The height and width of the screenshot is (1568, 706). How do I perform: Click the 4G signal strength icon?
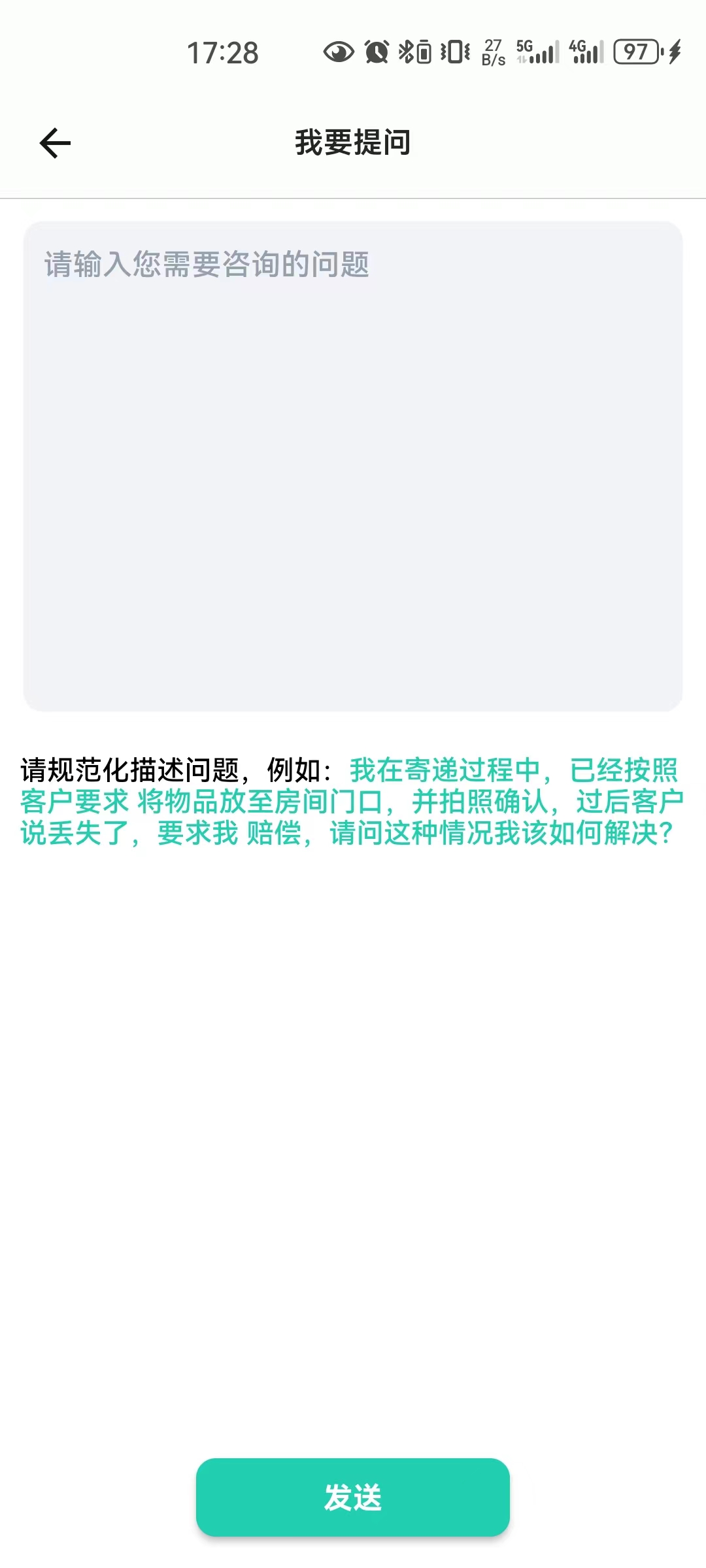(585, 52)
